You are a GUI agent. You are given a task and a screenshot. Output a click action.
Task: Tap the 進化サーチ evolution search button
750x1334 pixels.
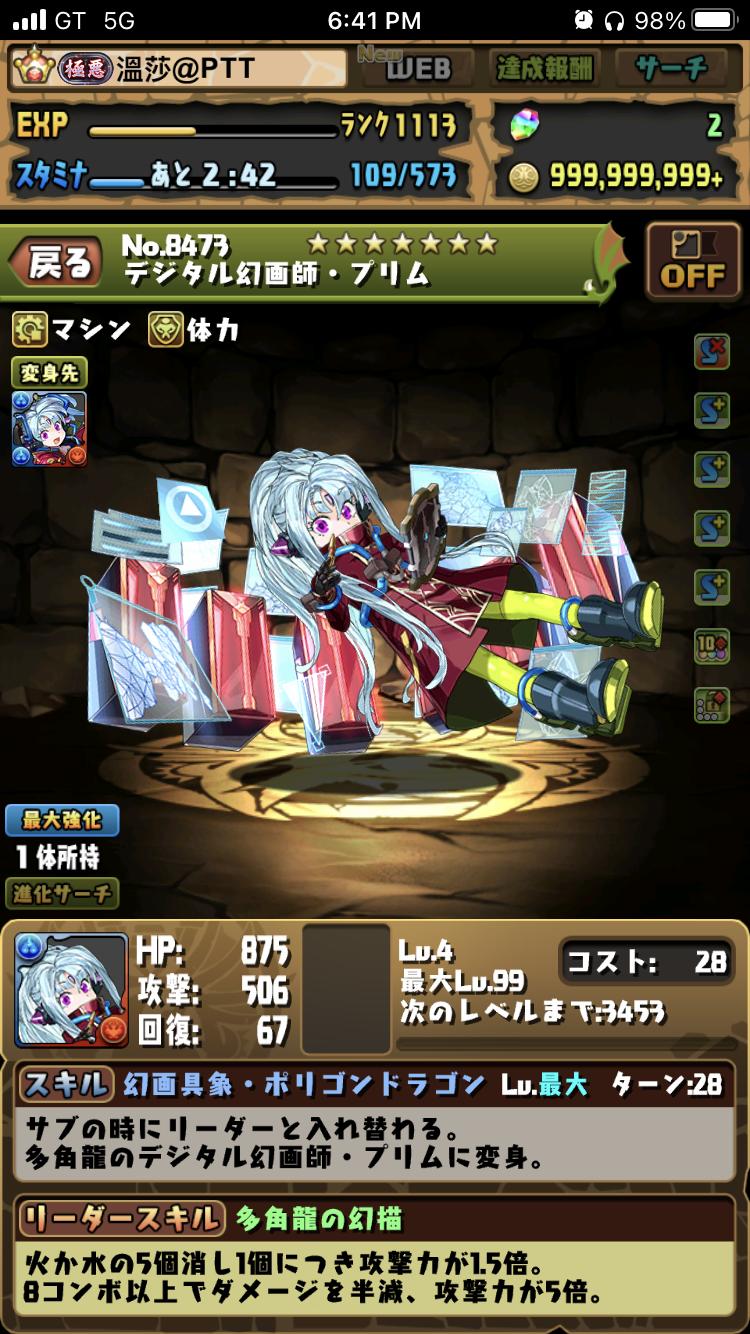[62, 892]
